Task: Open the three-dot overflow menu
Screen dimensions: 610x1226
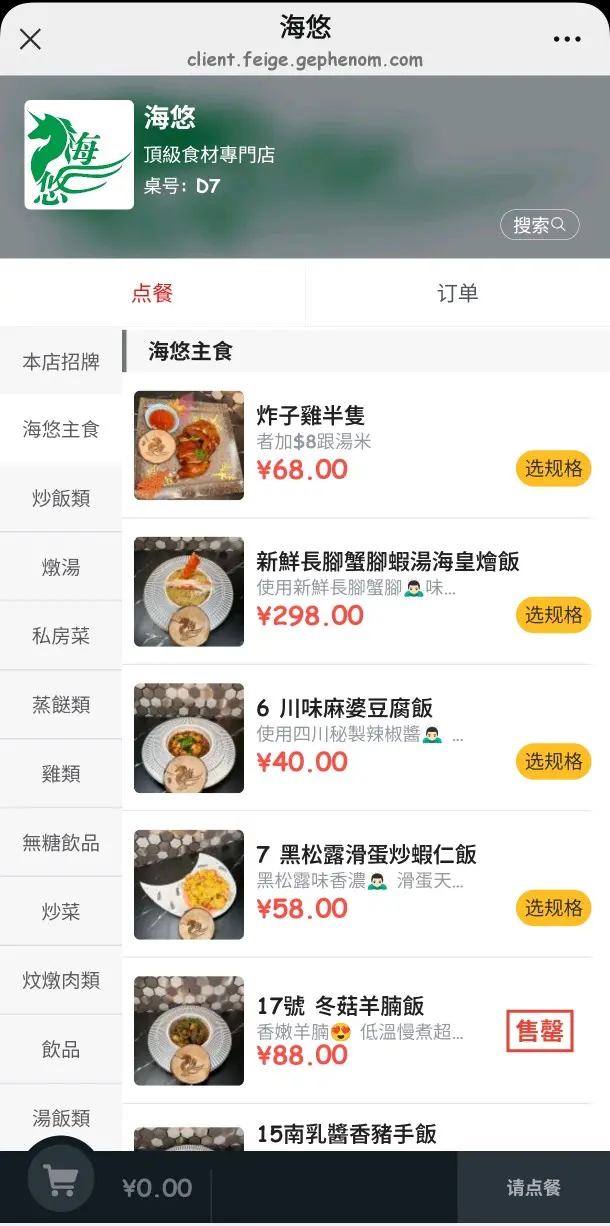Action: (x=566, y=39)
